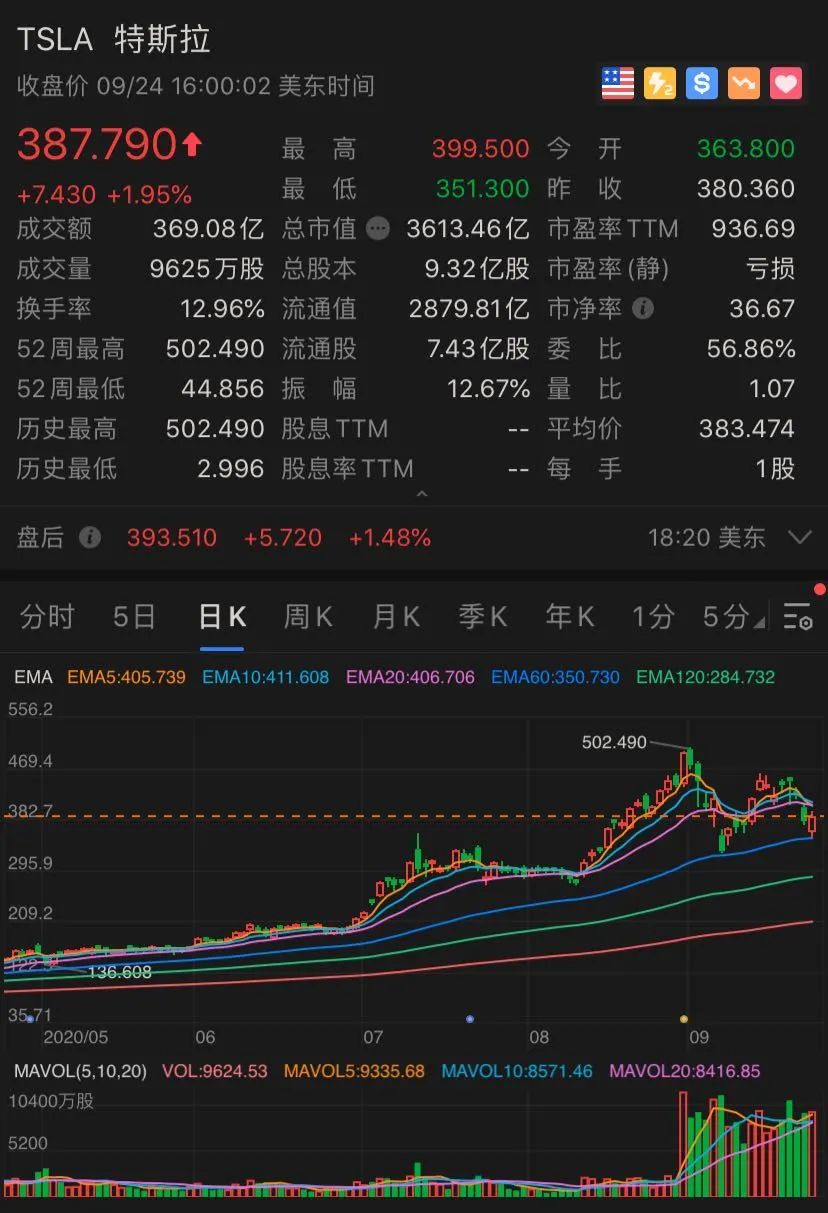
Task: Open chart settings icon
Action: pos(798,617)
